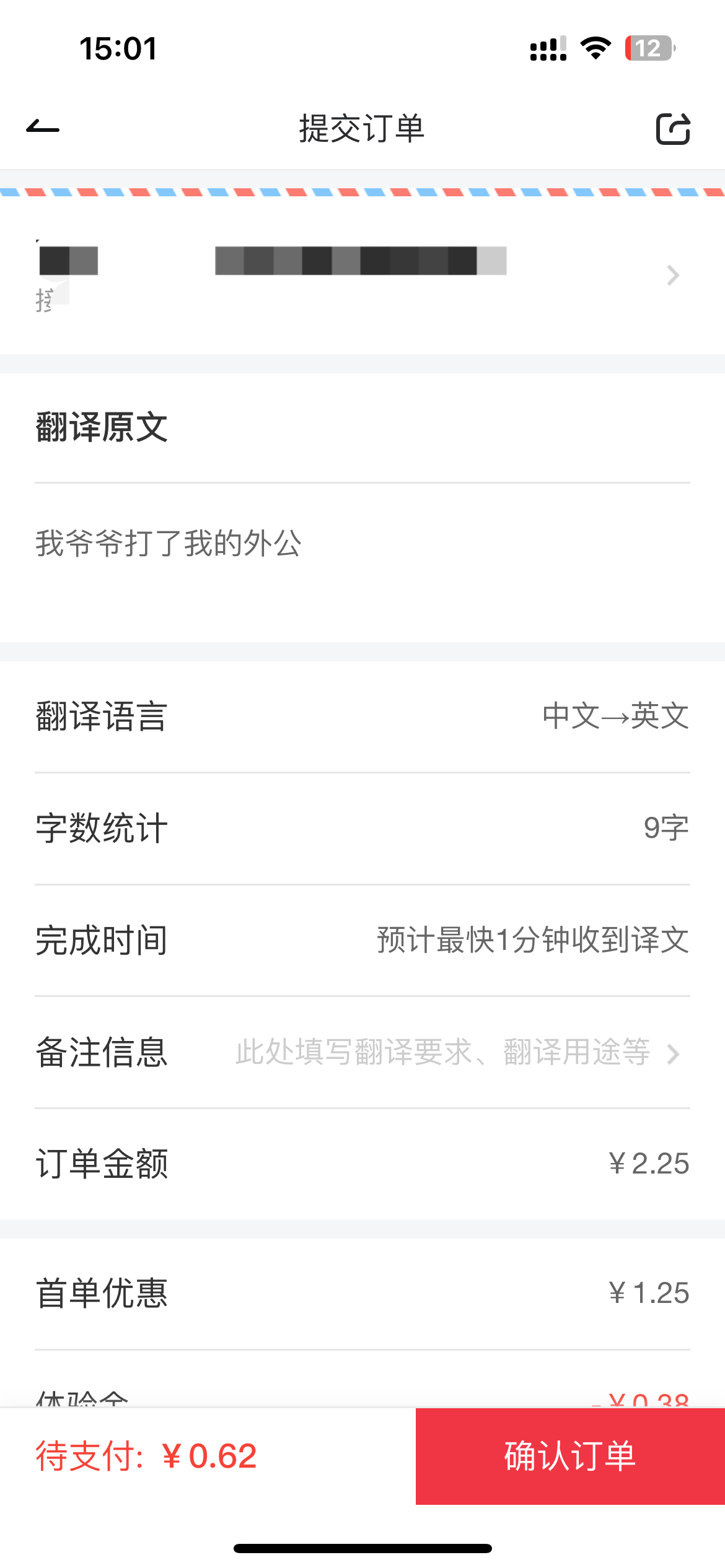Tap the share icon in the header

point(673,129)
